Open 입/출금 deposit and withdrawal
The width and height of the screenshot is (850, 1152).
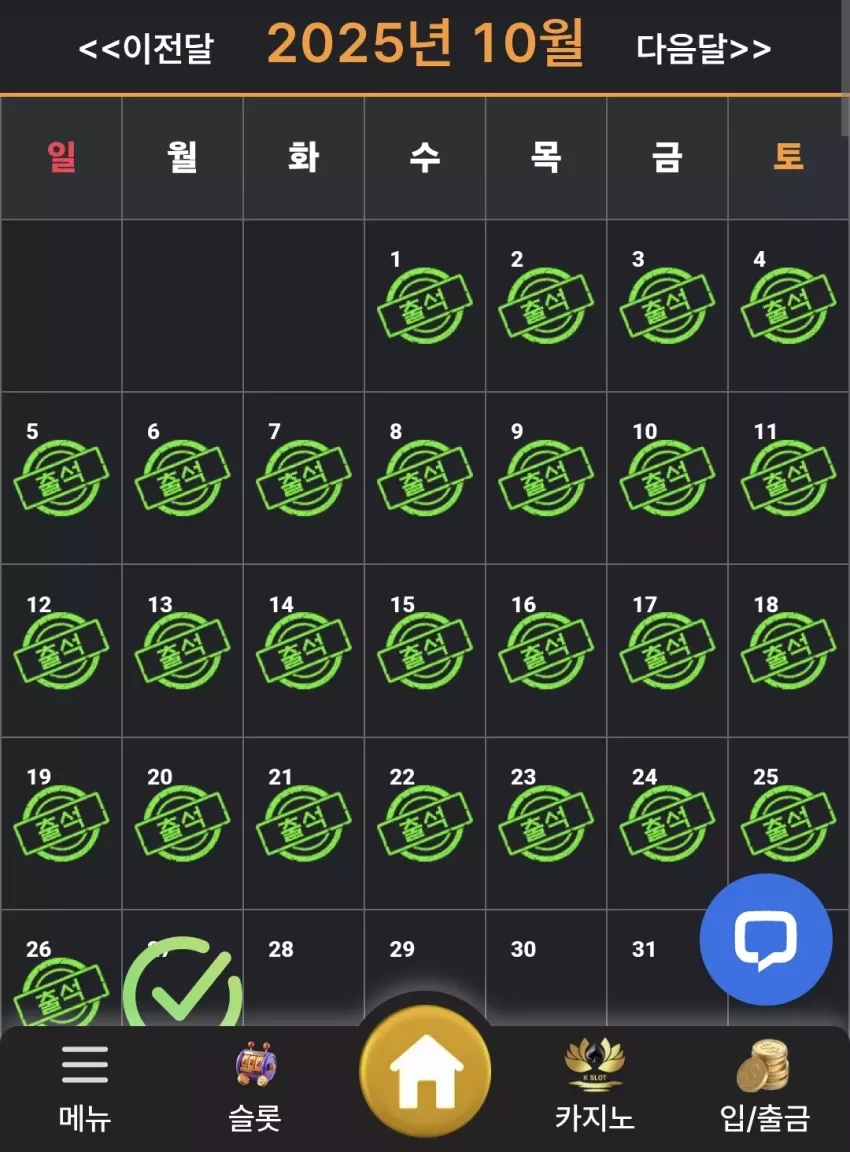[x=764, y=1087]
